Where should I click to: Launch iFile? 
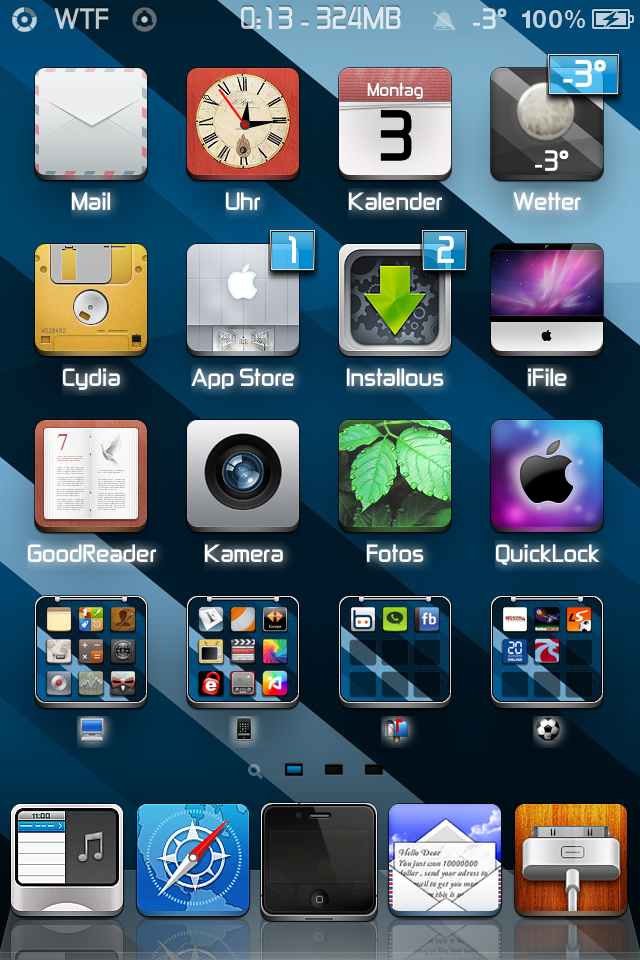547,300
